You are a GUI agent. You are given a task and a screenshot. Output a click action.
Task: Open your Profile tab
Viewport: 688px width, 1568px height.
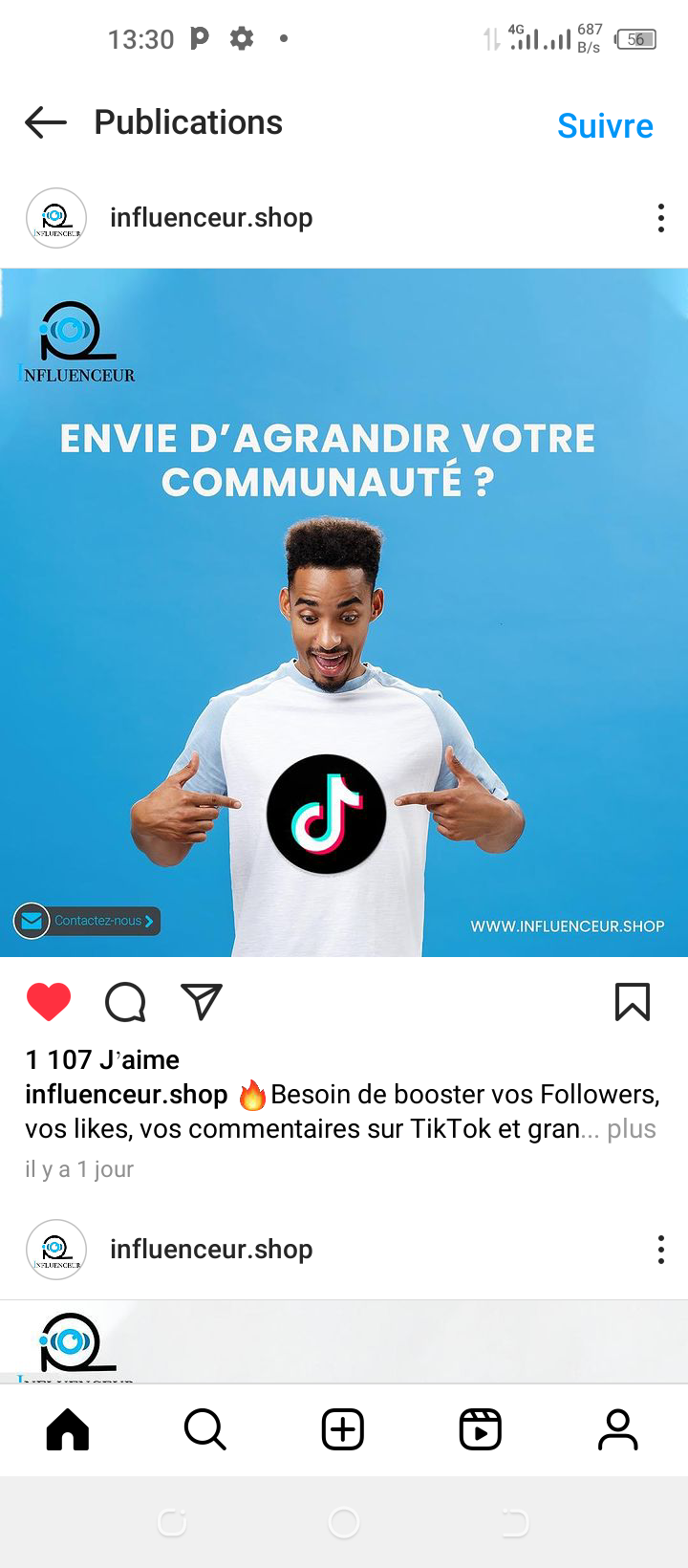click(x=618, y=1430)
